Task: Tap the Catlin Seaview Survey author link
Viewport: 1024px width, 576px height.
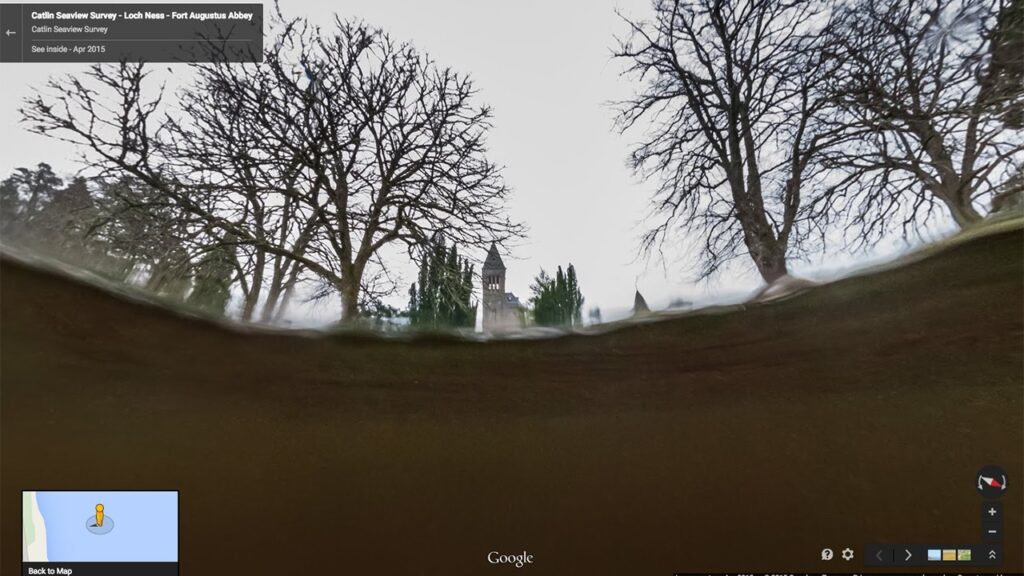Action: (69, 30)
